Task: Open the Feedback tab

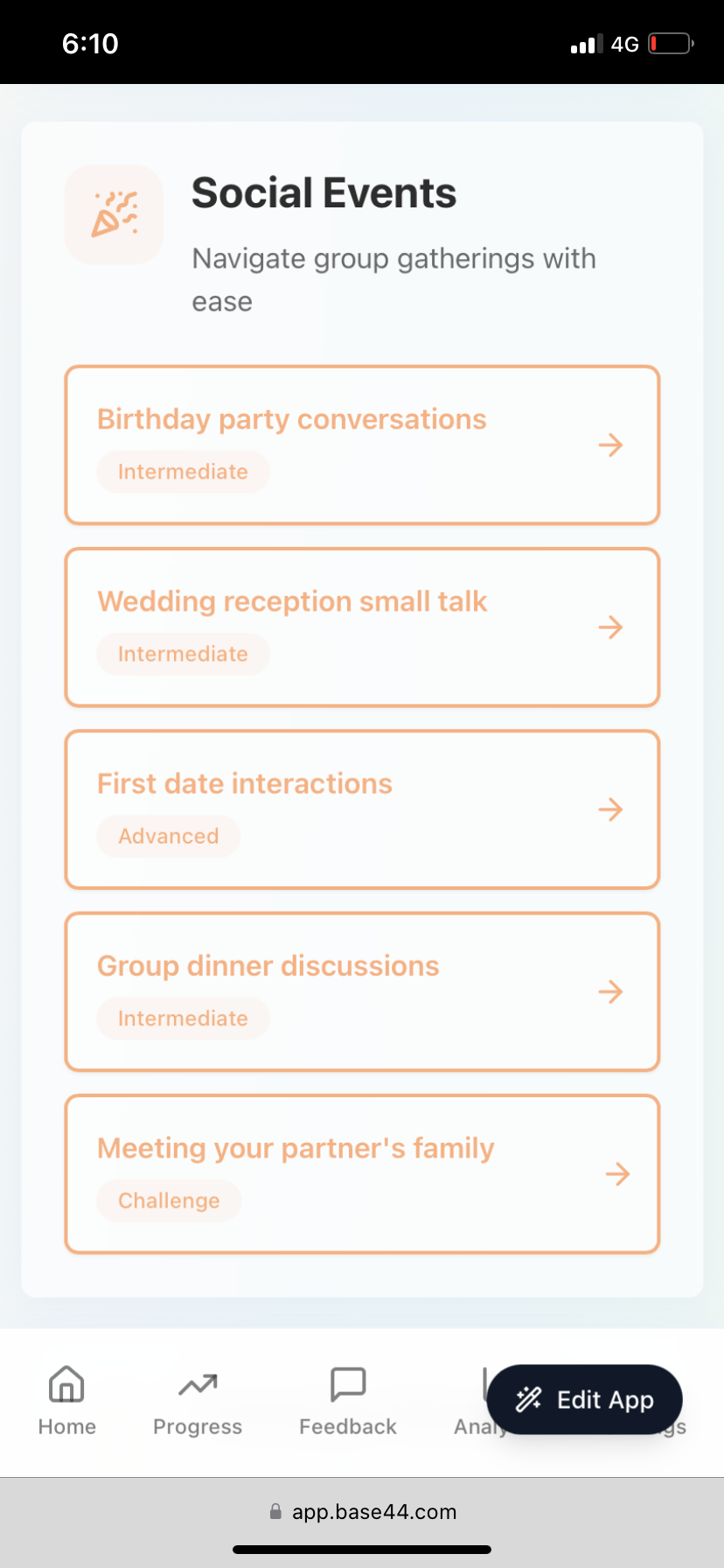Action: click(x=348, y=1401)
